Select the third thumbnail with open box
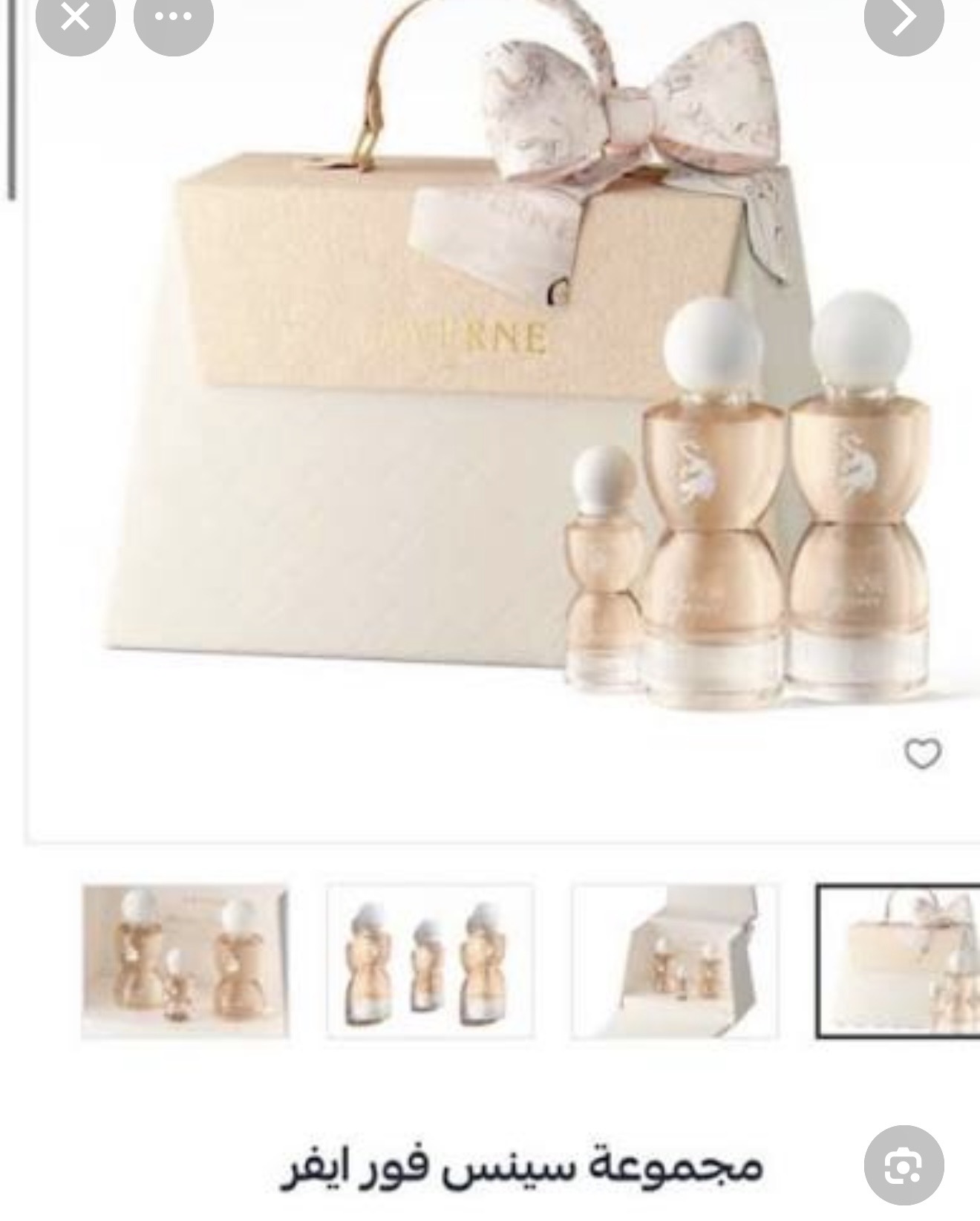The height and width of the screenshot is (1221, 980). click(674, 961)
